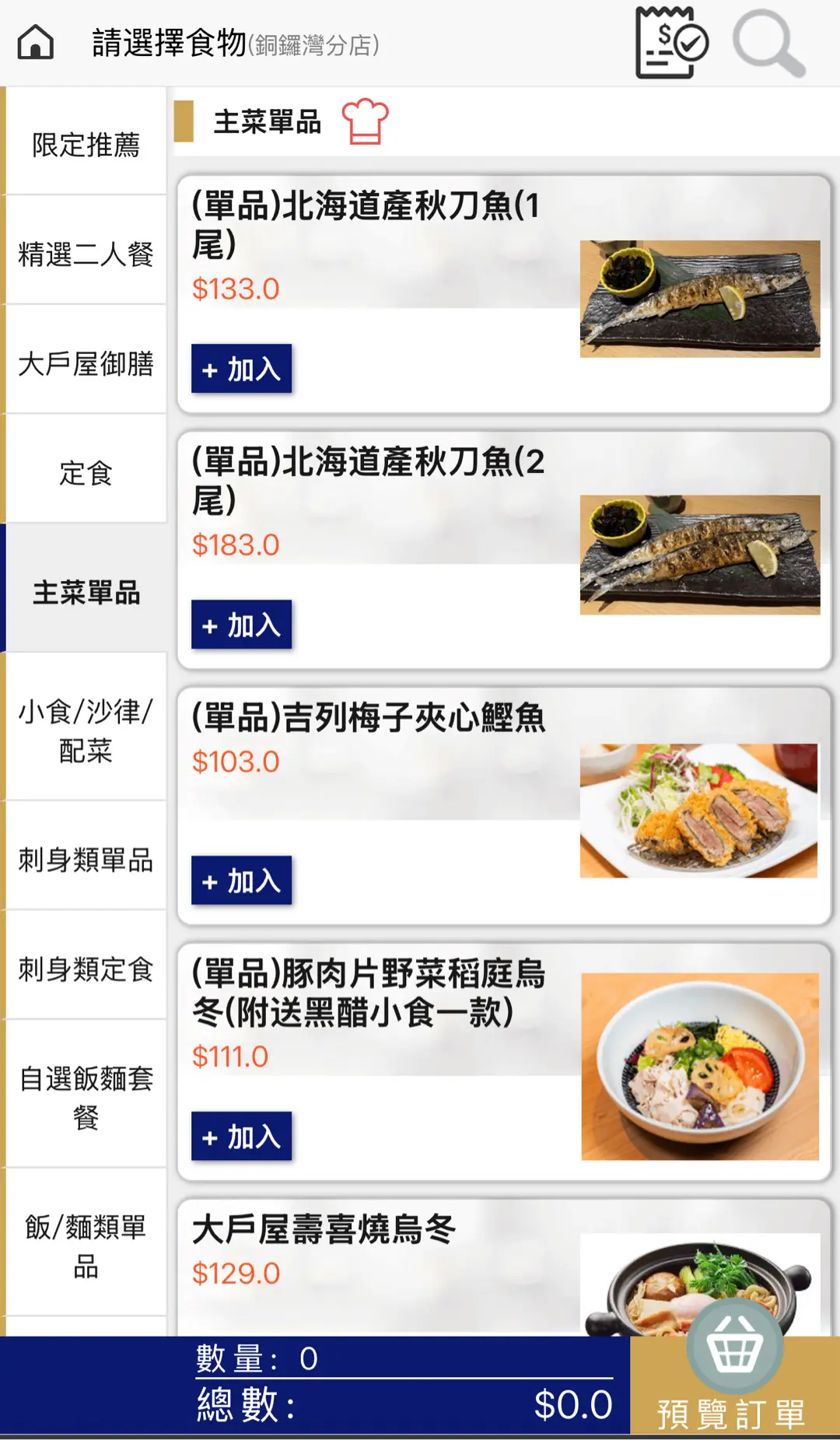Open the search magnifier
The image size is (840, 1440).
[x=768, y=43]
